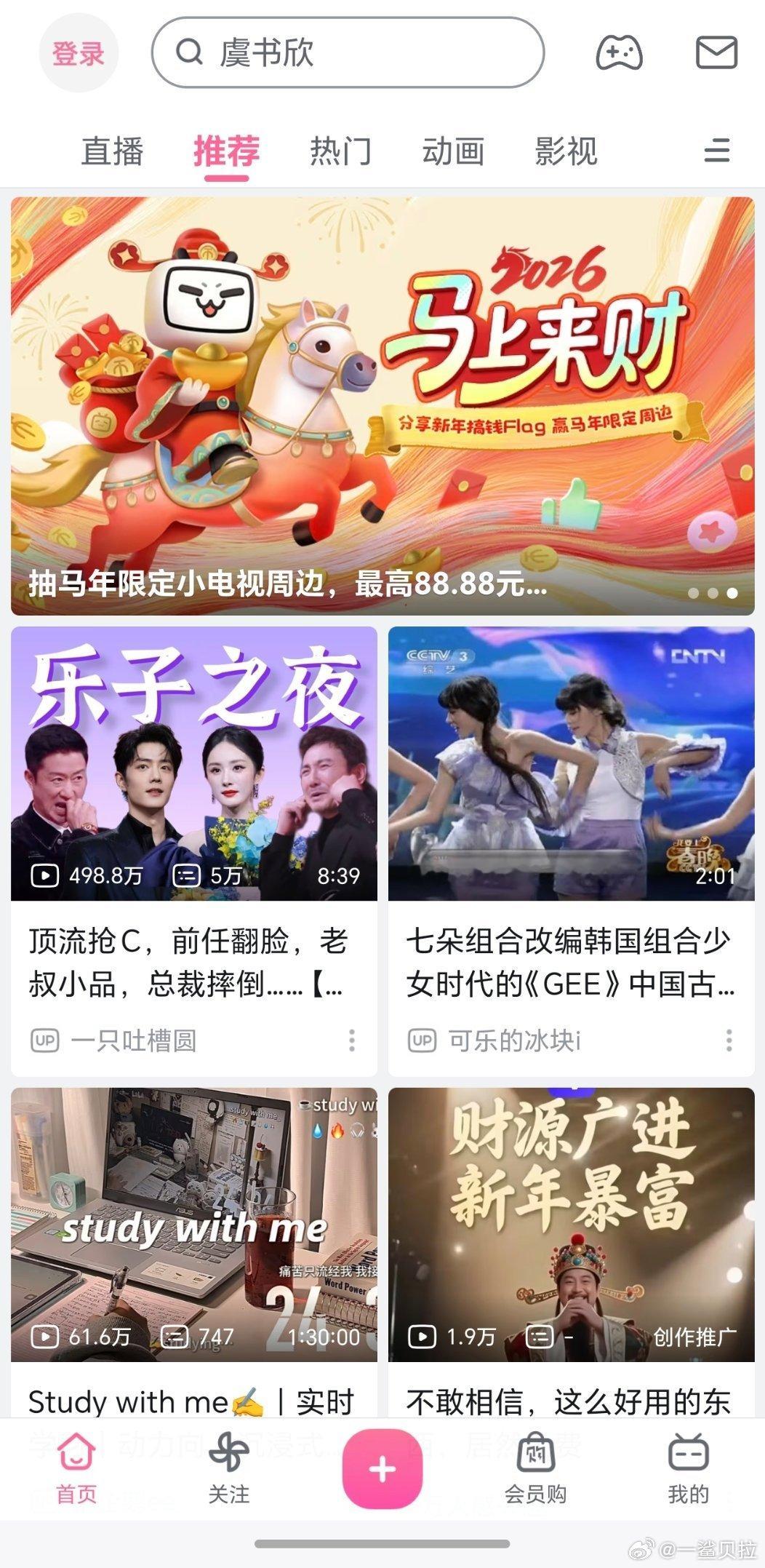Open the 我的 profile tab
765x1568 pixels.
click(x=688, y=1467)
